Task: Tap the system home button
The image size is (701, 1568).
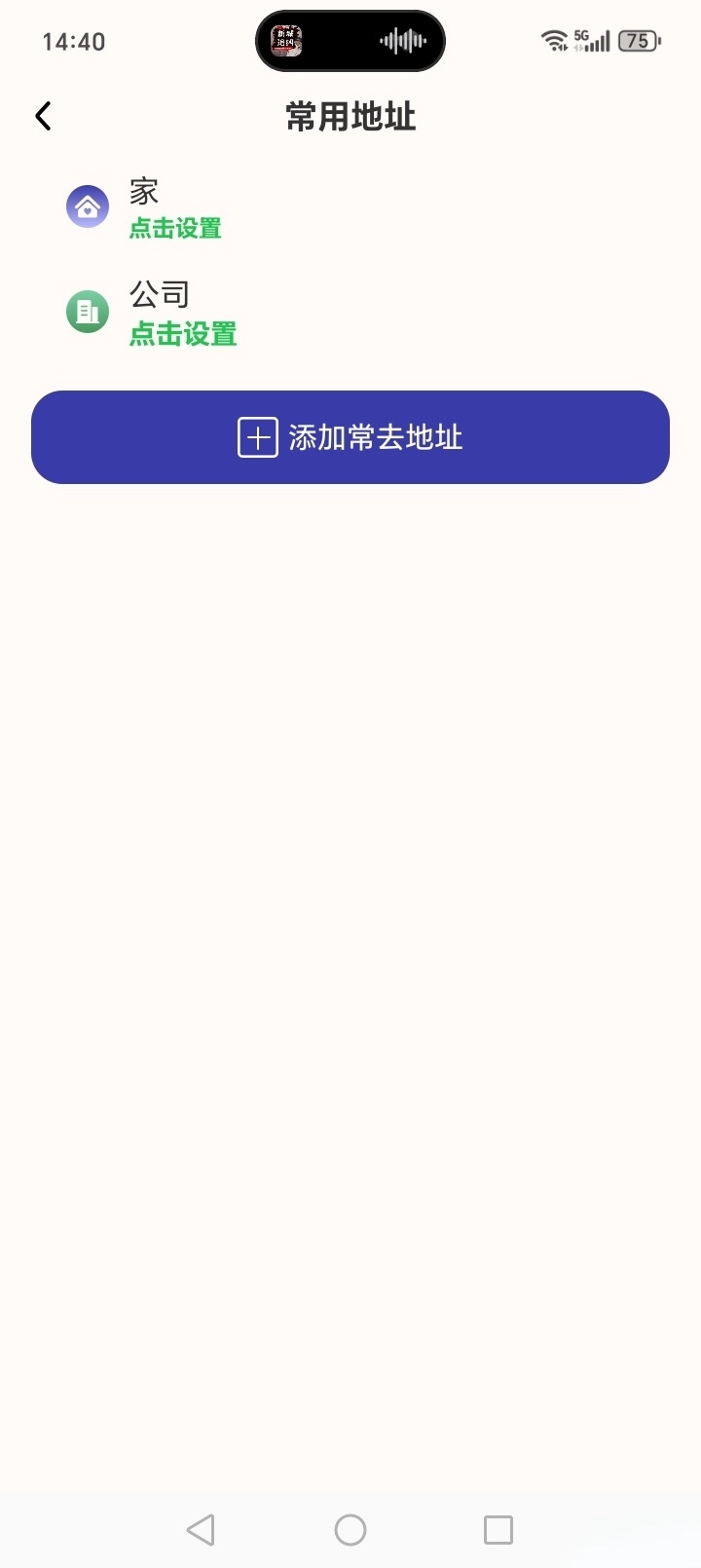Action: point(350,1530)
